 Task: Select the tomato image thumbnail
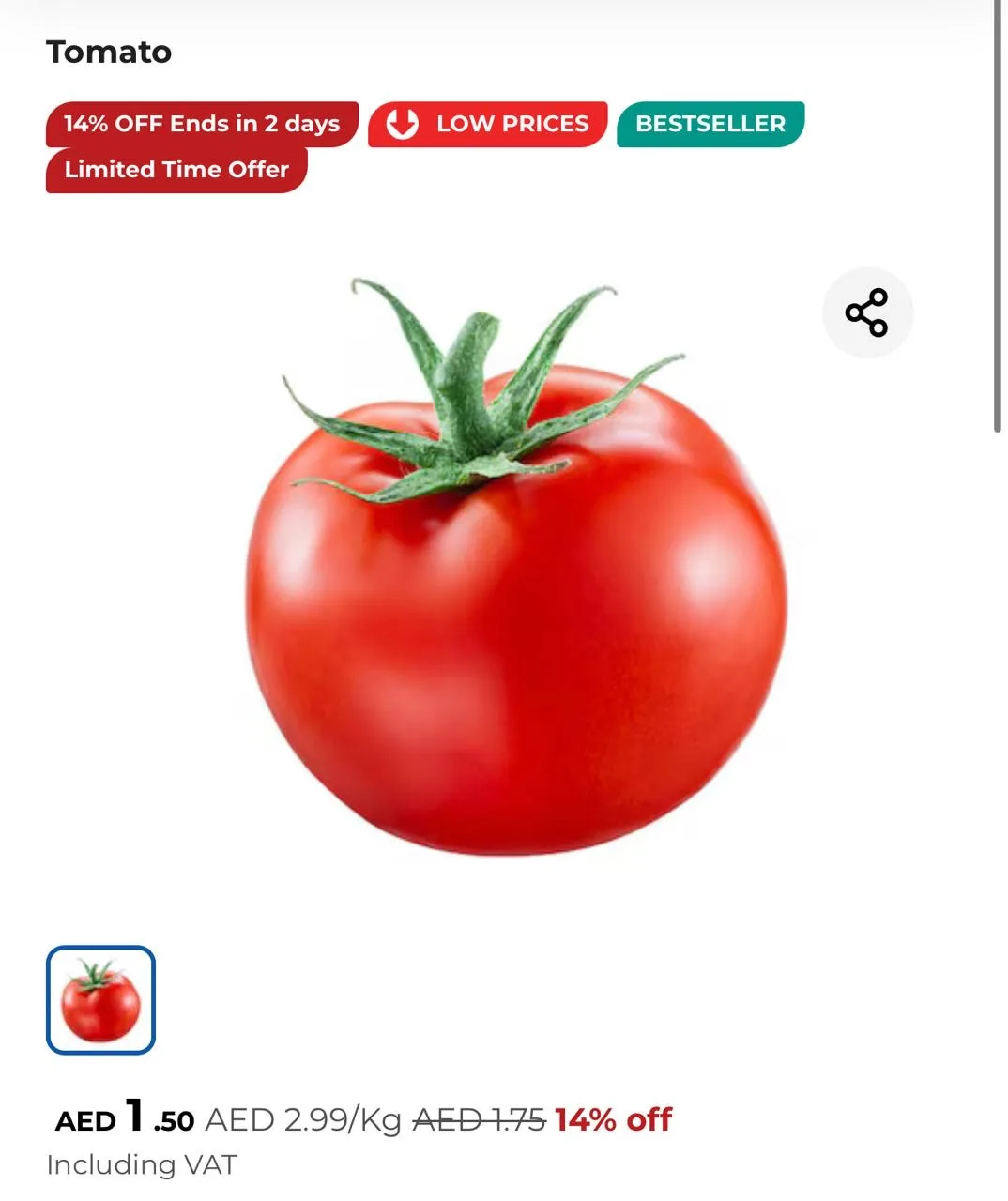100,999
